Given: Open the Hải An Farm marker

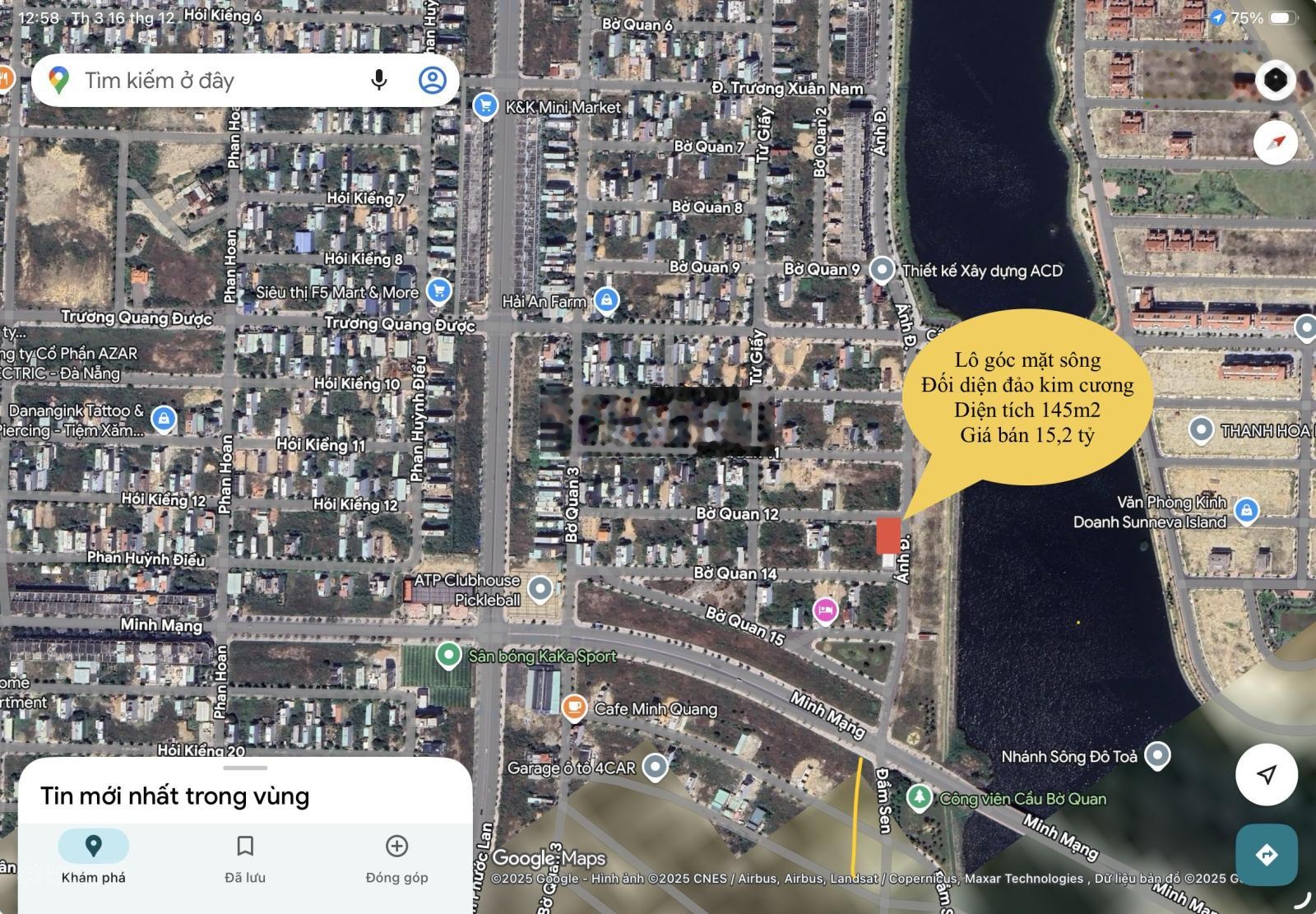Looking at the screenshot, I should pyautogui.click(x=606, y=301).
